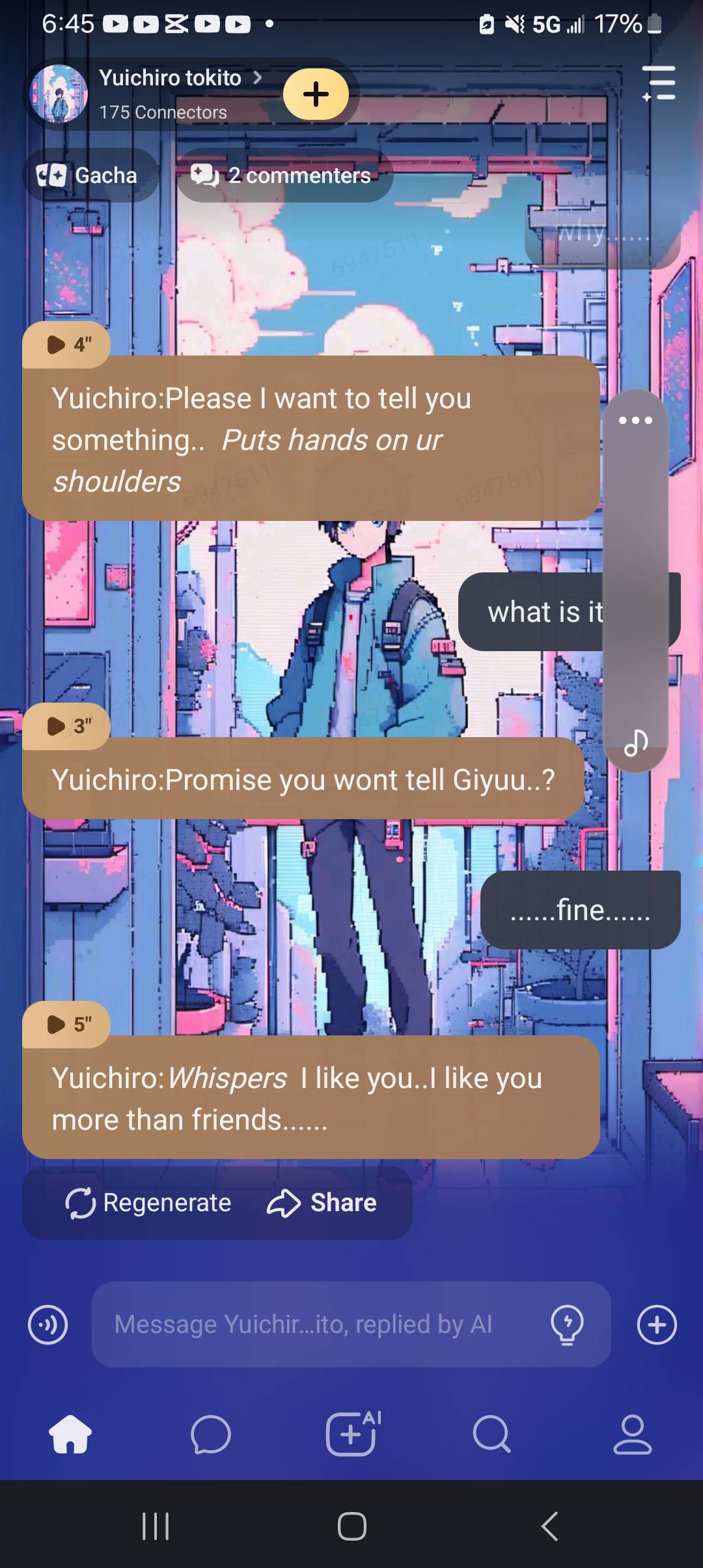The height and width of the screenshot is (1568, 703).
Task: Open the three-dot side panel options
Action: pyautogui.click(x=635, y=421)
